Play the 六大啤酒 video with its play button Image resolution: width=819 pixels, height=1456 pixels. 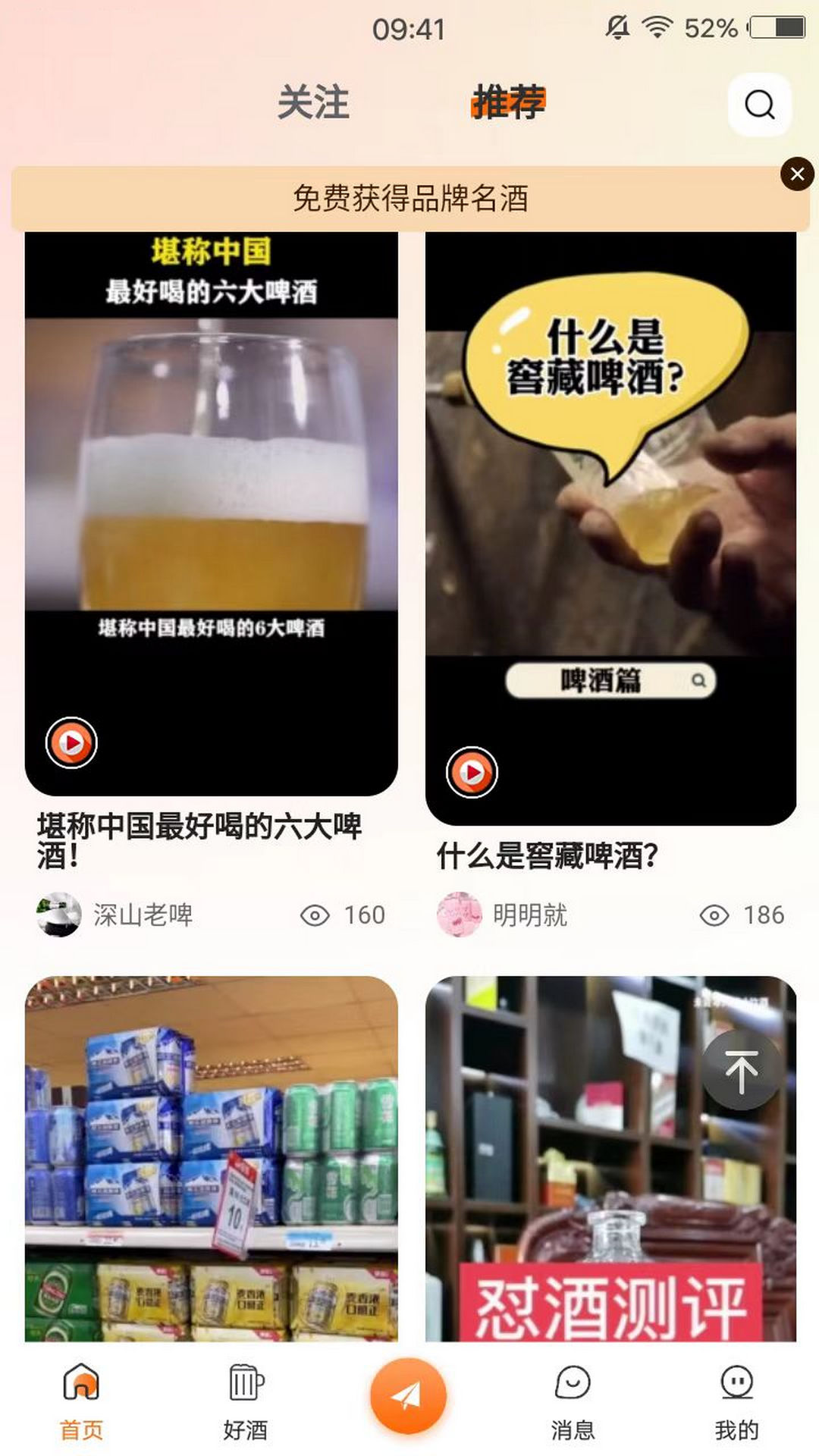pos(71,744)
